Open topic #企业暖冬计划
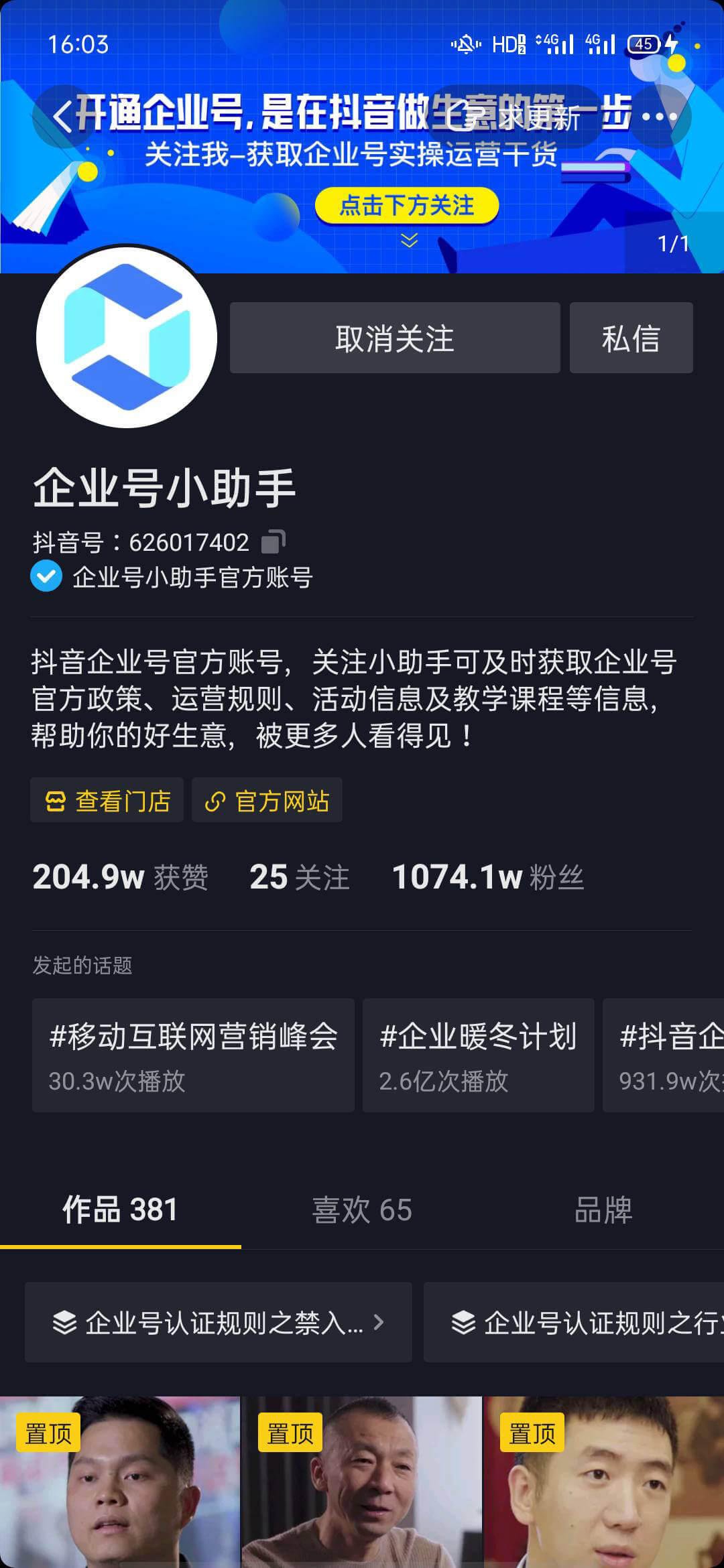Screen dimensions: 724x1568 478,1055
